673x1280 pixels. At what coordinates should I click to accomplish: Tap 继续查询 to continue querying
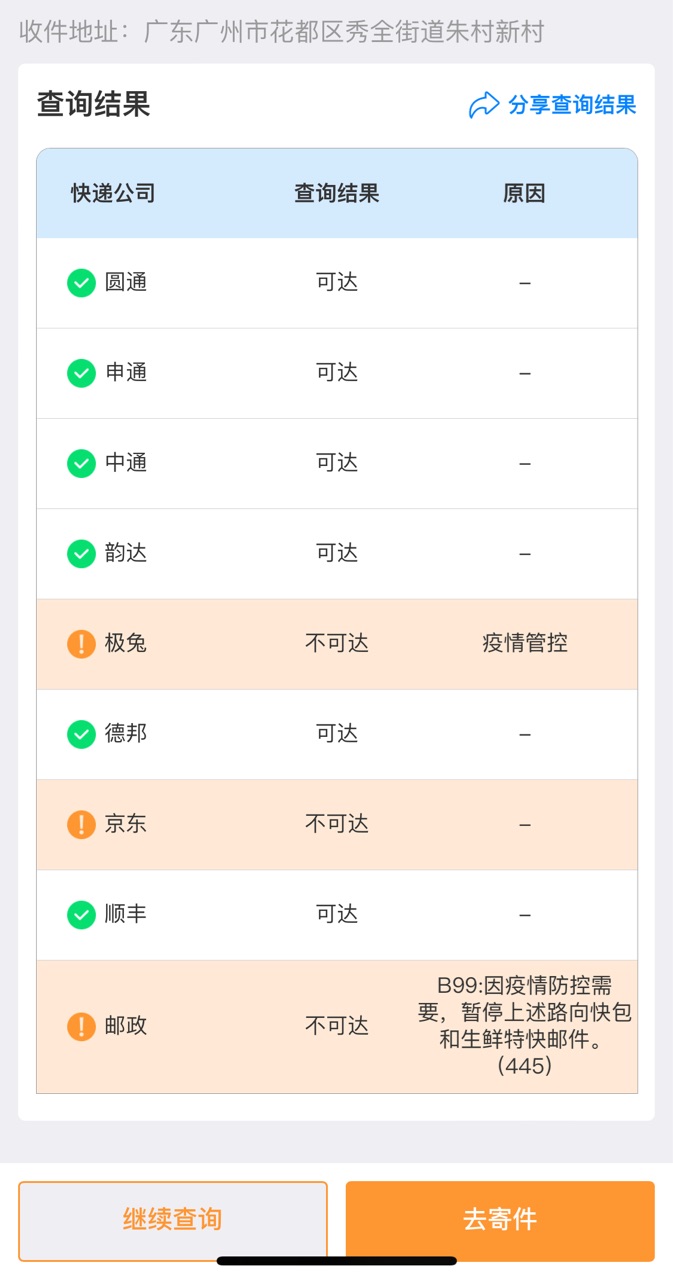click(173, 1220)
